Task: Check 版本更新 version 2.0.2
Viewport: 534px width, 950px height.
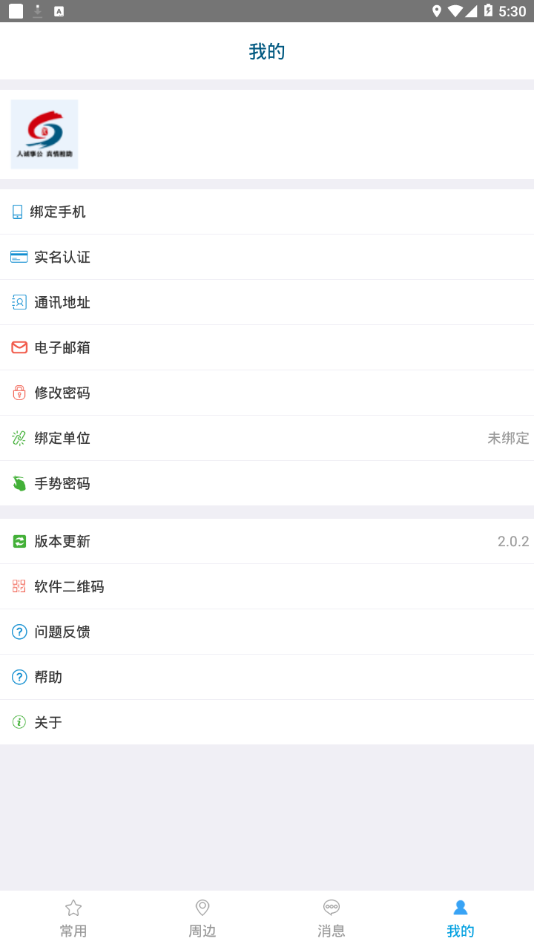Action: 267,541
